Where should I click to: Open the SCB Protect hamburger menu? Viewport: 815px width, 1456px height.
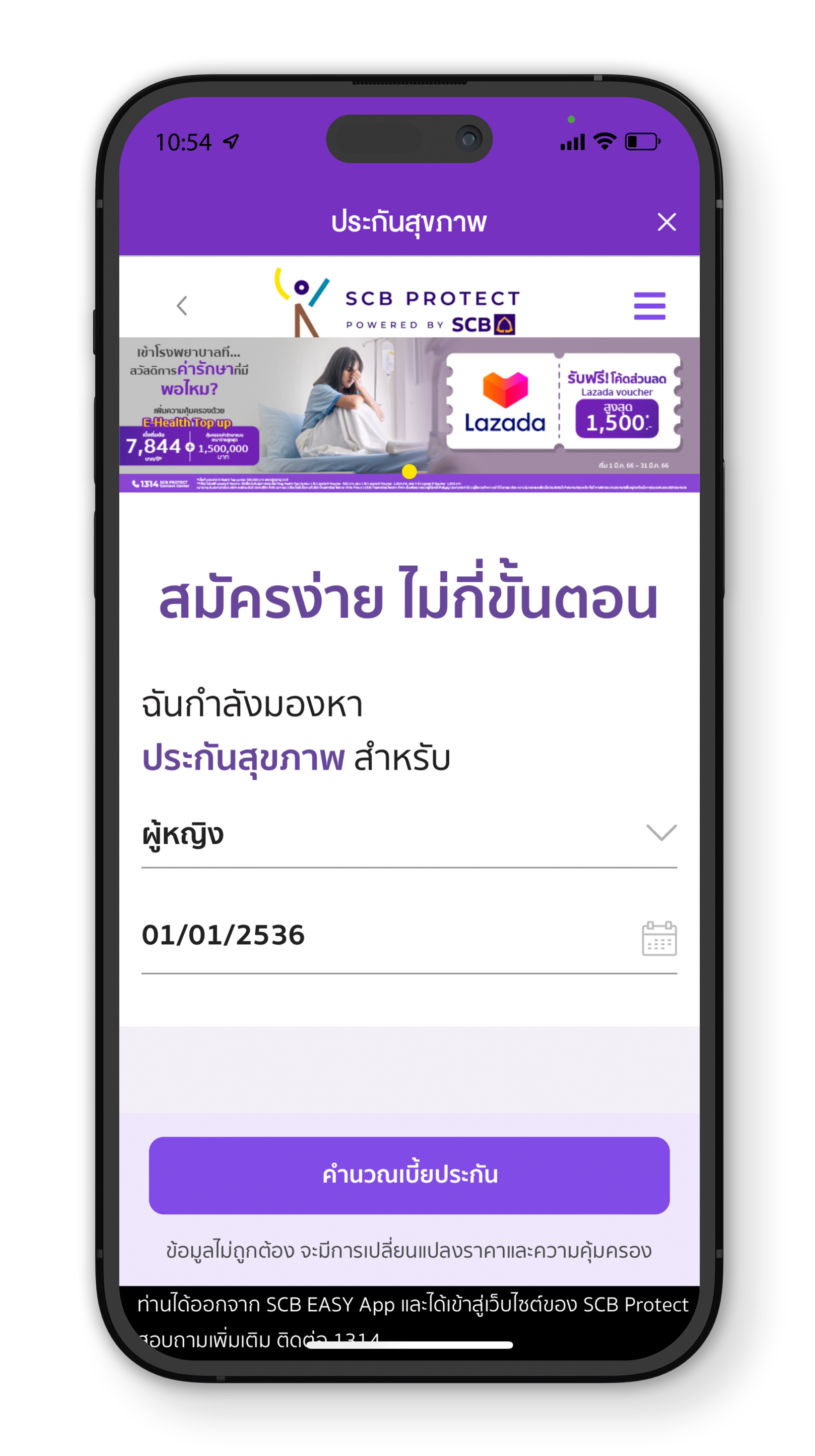(649, 306)
